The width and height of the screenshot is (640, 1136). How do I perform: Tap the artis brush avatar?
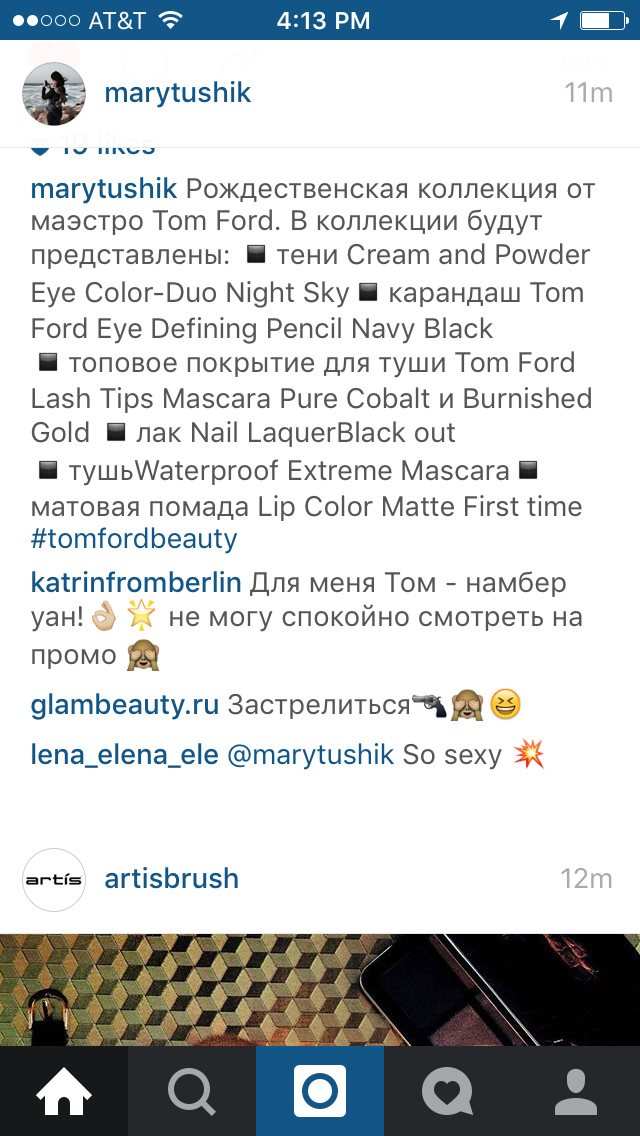(x=54, y=879)
